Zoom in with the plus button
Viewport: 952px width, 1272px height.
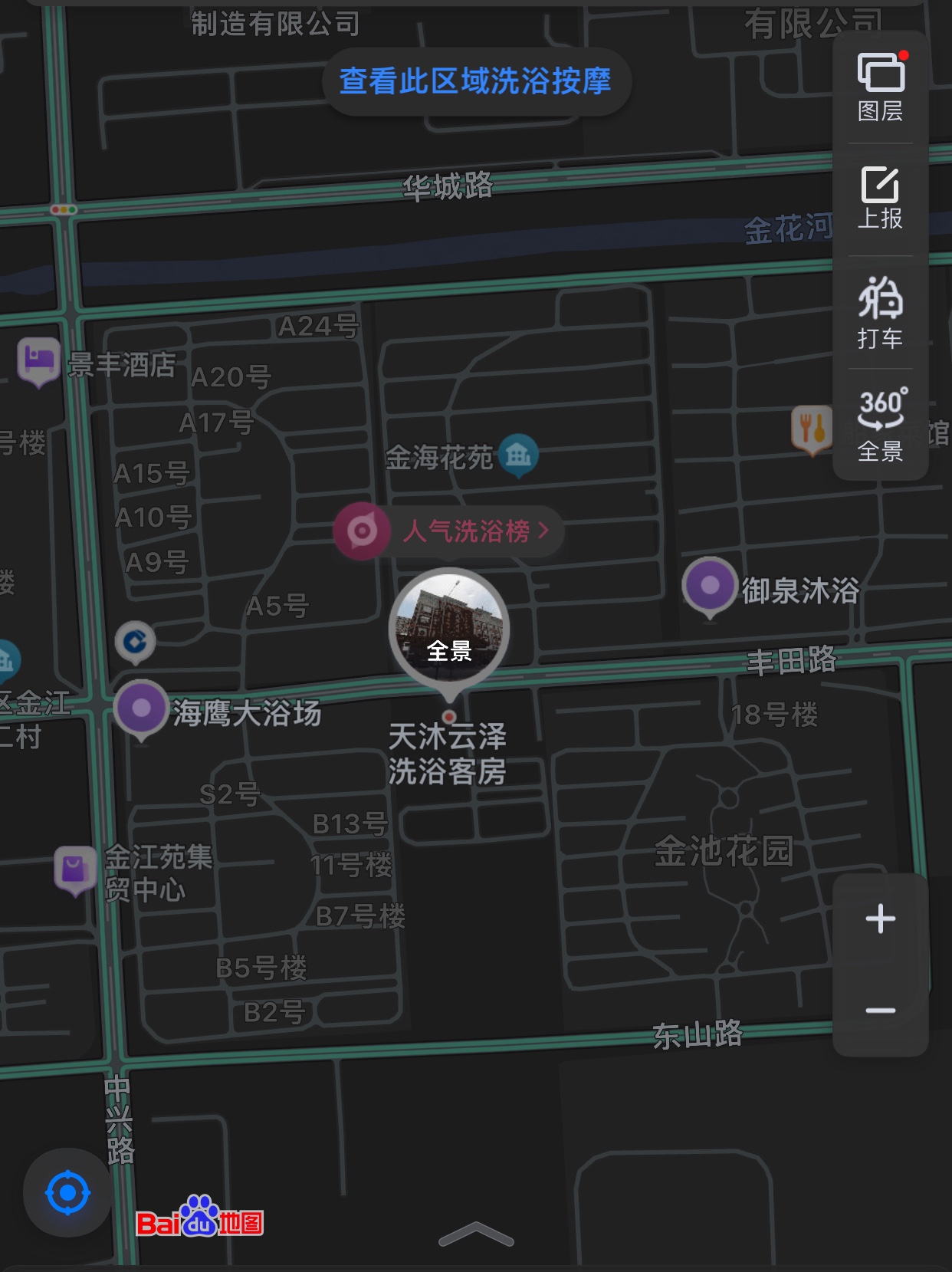(x=880, y=919)
